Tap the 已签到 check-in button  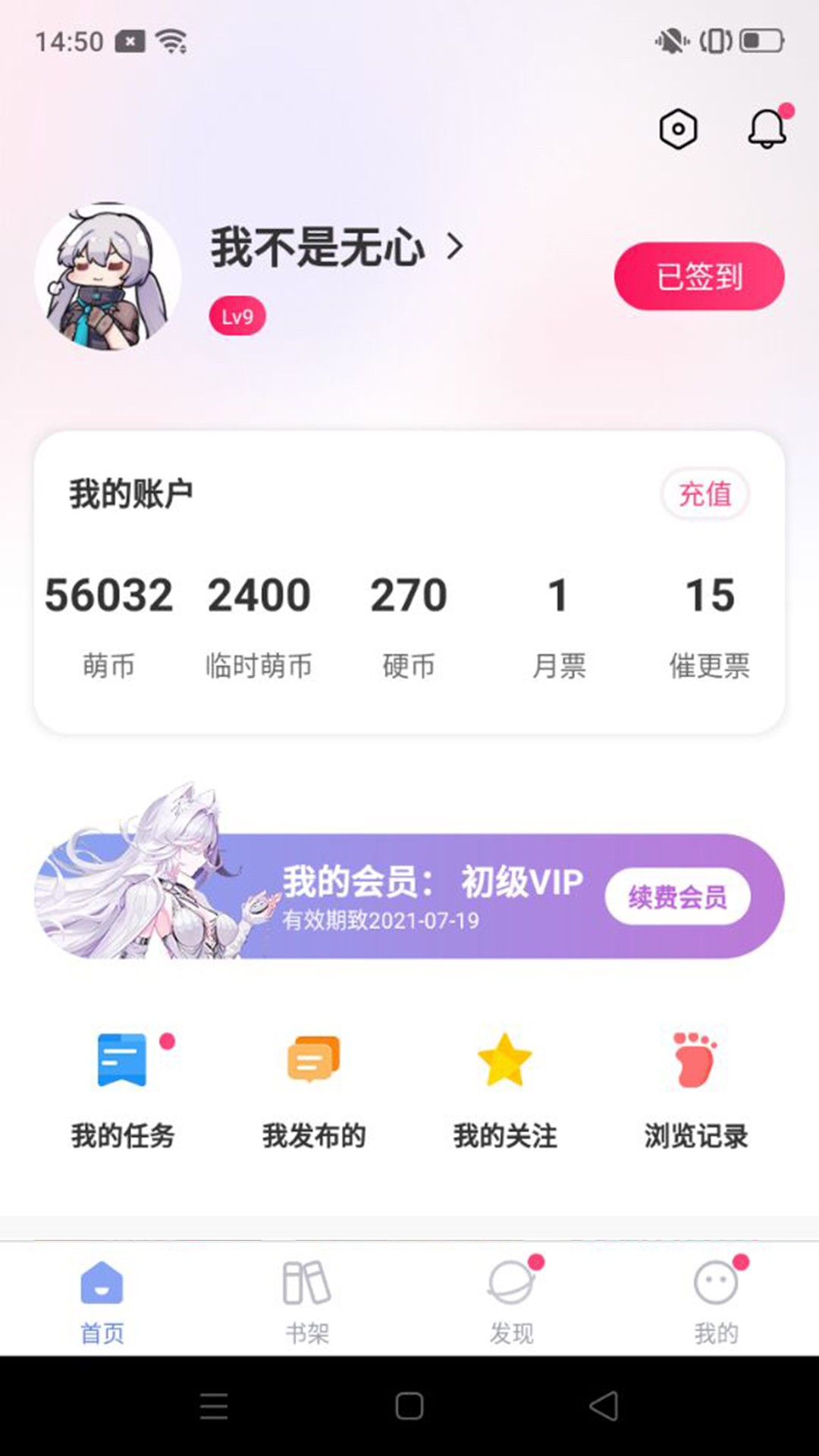tap(698, 277)
